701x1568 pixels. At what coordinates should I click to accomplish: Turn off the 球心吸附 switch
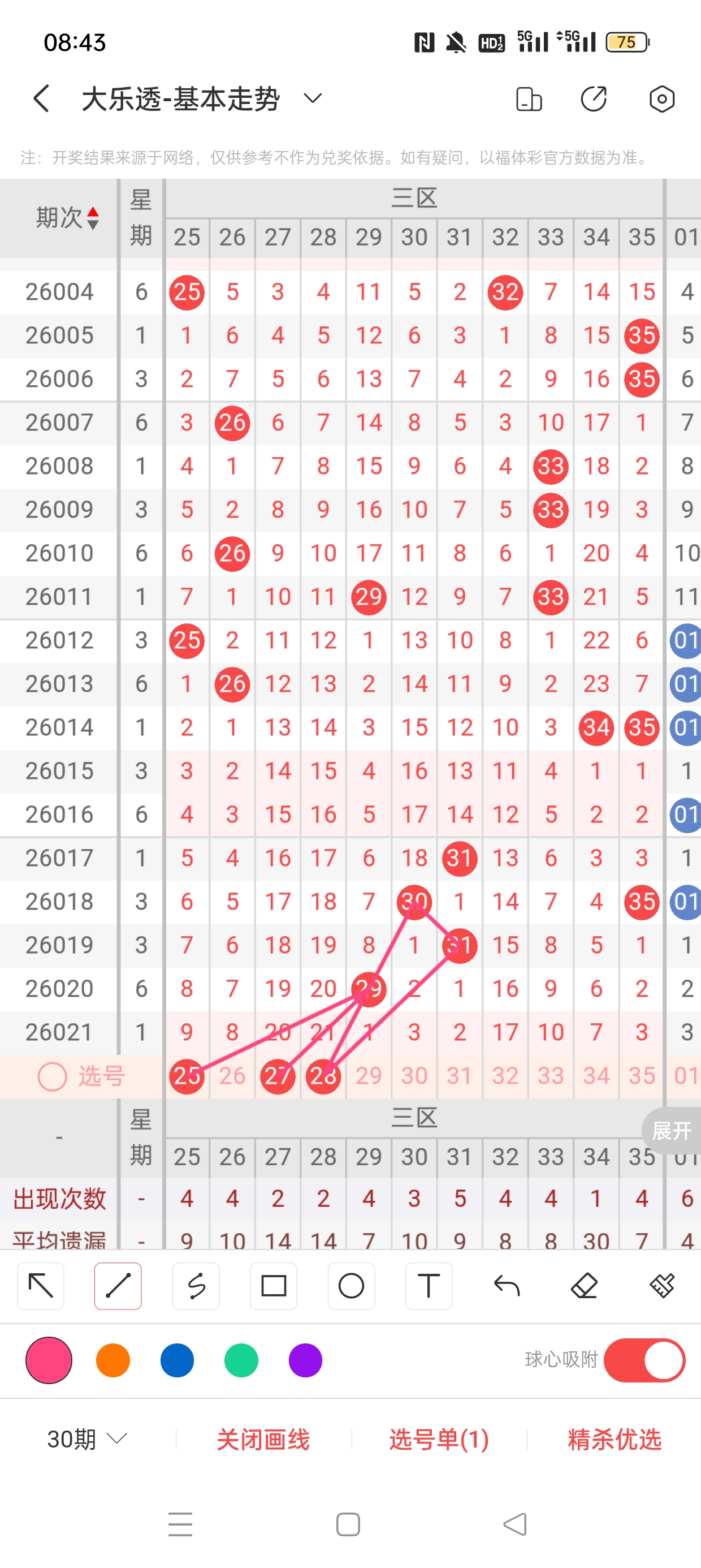(644, 1360)
